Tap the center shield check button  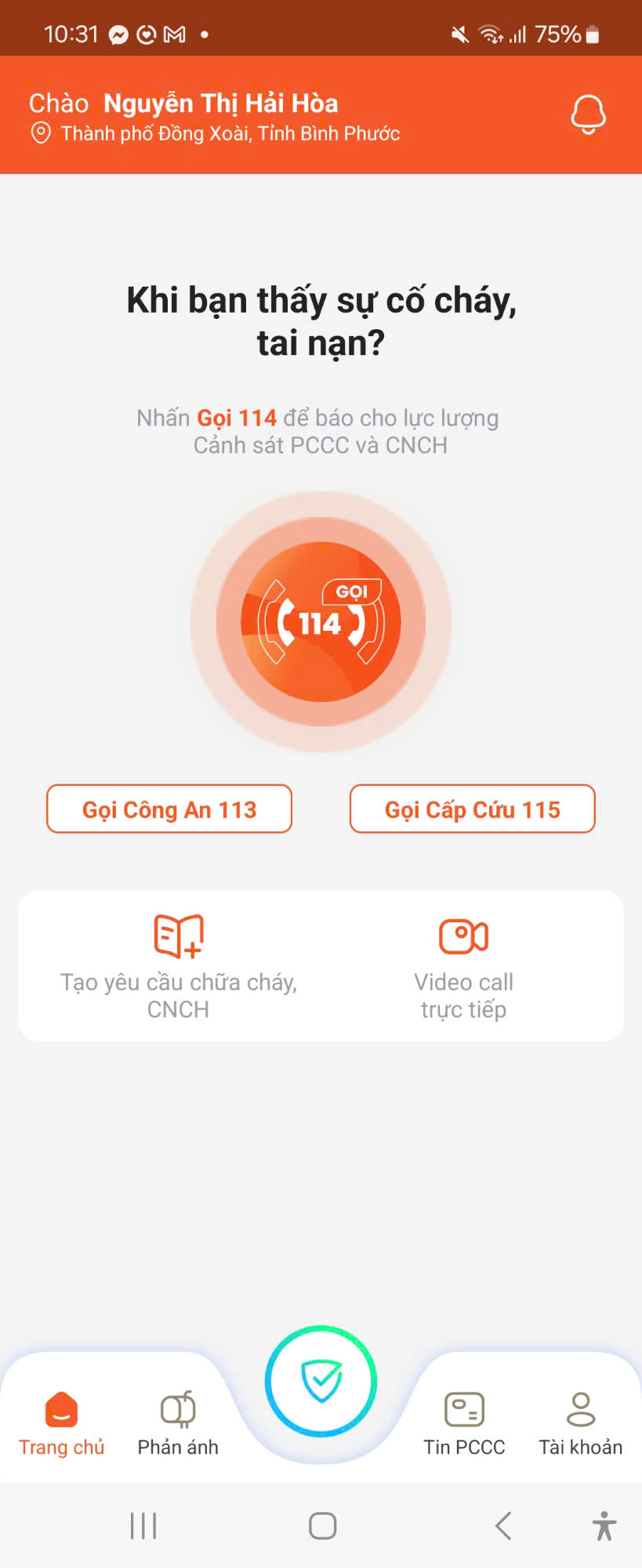(321, 1381)
